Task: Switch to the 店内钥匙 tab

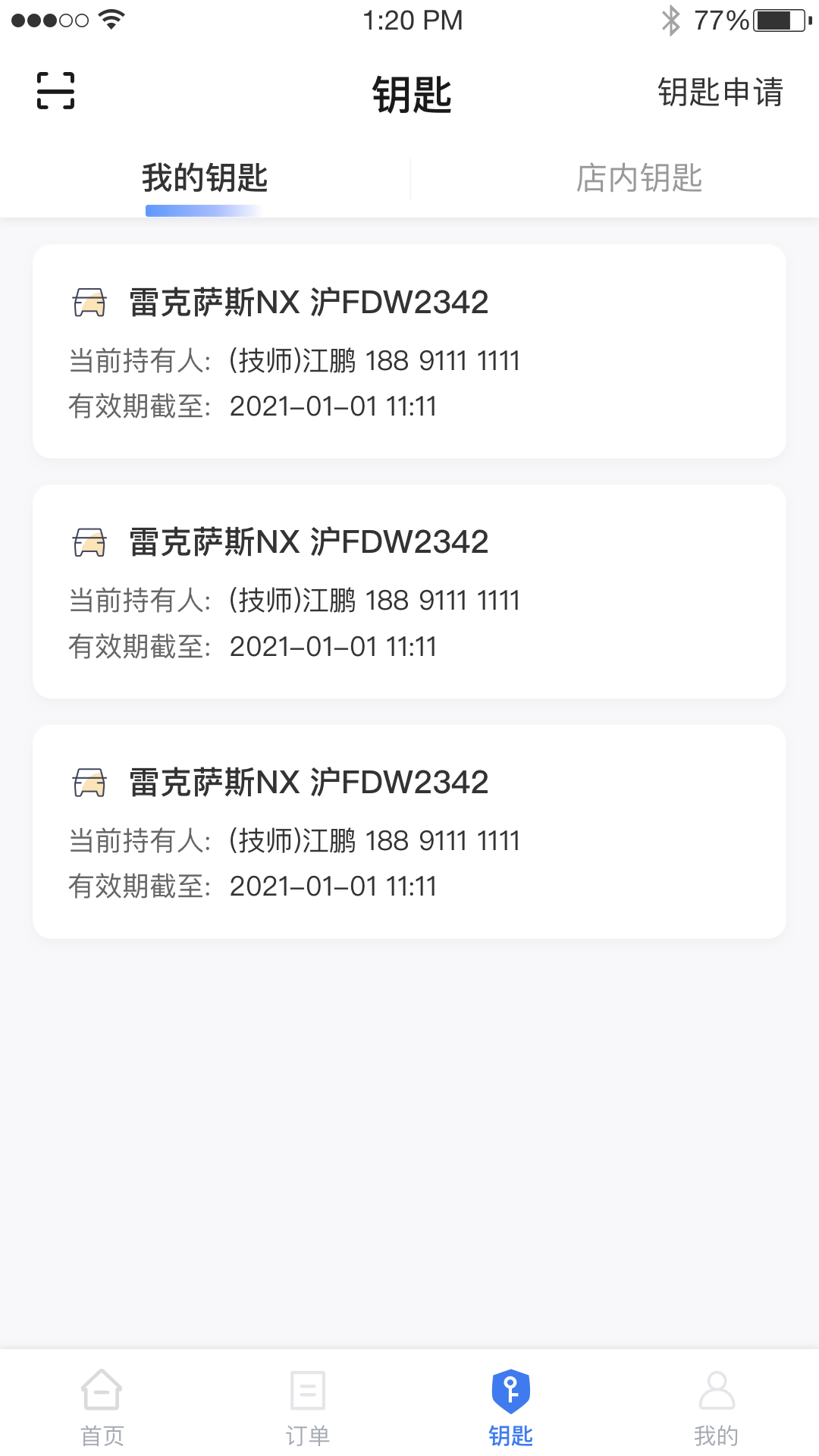Action: pyautogui.click(x=639, y=178)
